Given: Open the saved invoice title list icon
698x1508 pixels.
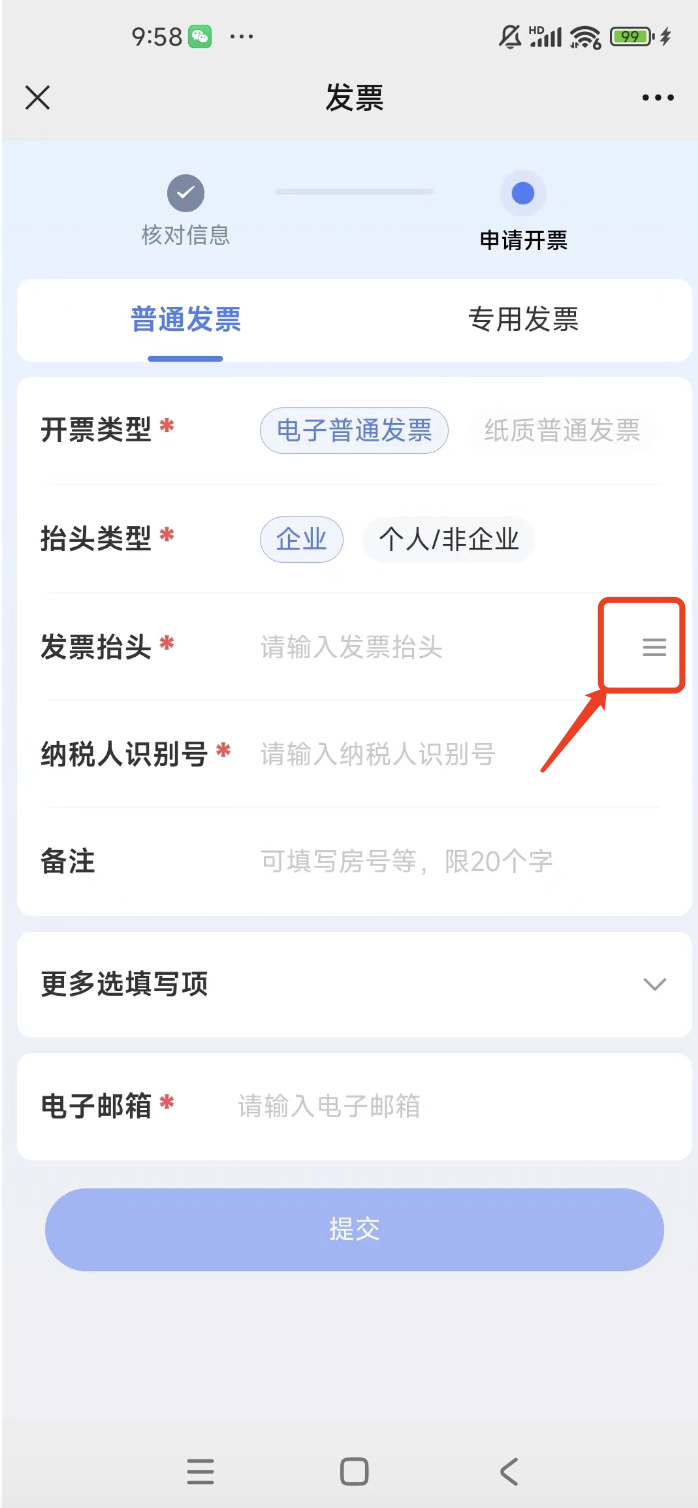Looking at the screenshot, I should point(654,647).
